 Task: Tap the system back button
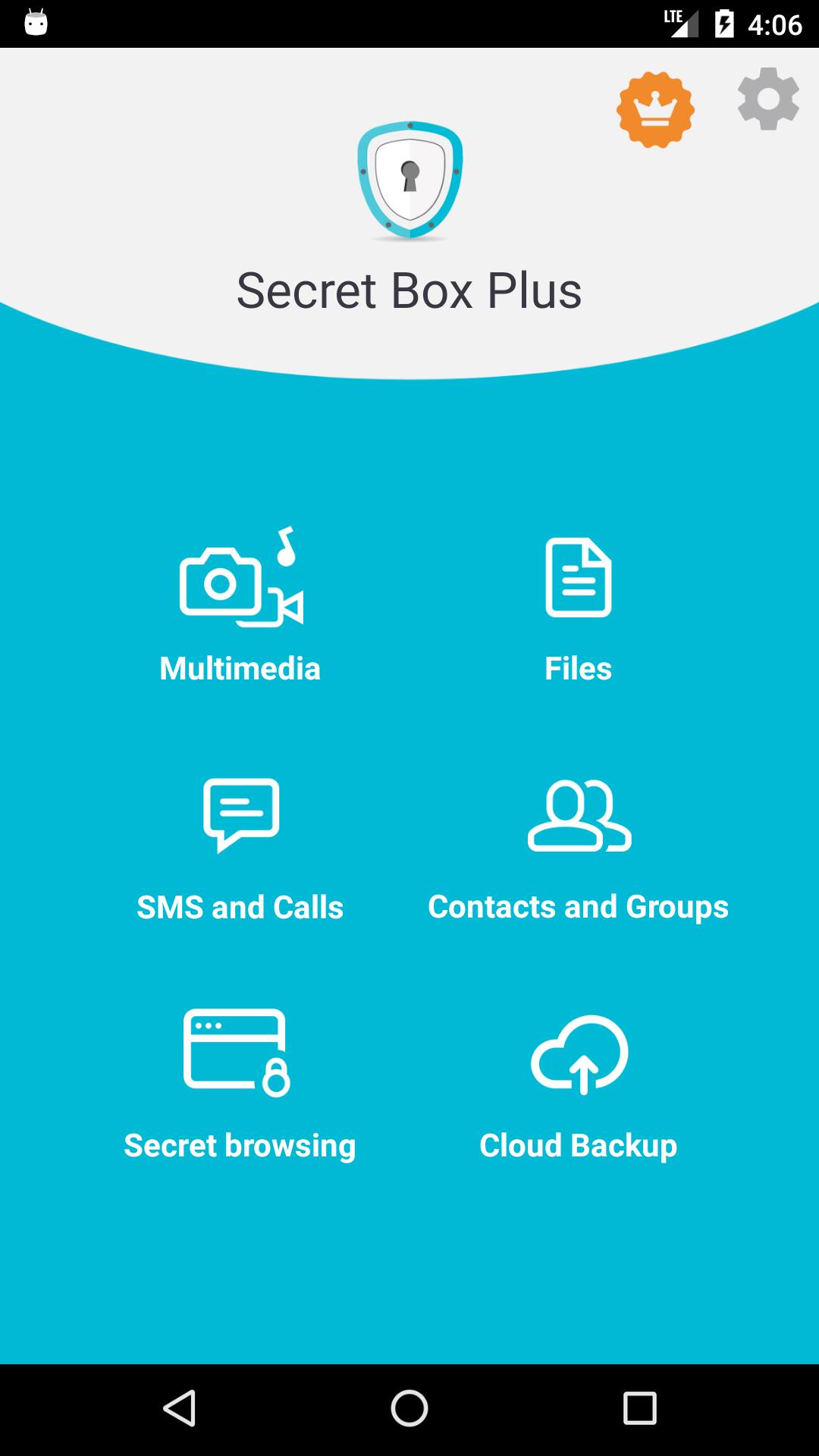coord(180,1409)
